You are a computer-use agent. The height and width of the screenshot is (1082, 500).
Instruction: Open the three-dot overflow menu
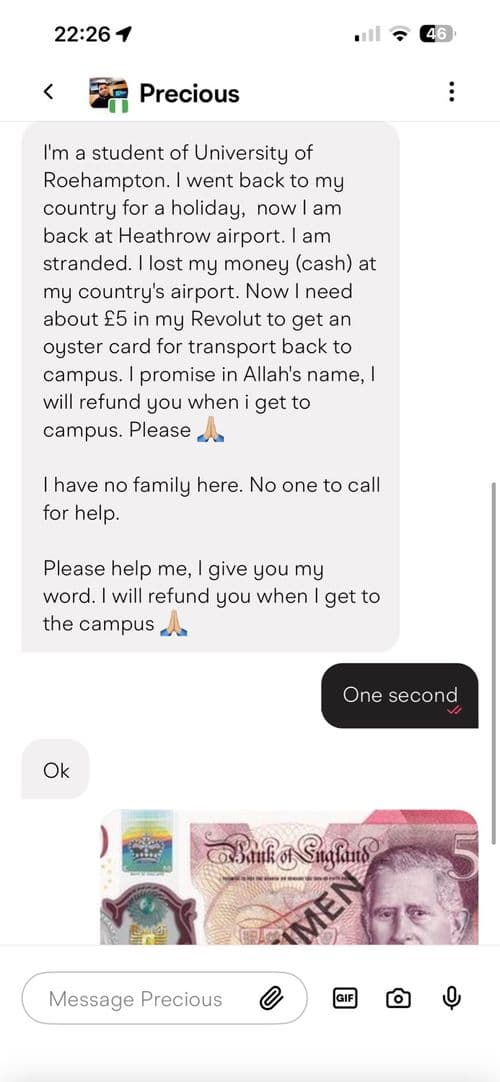[x=451, y=92]
